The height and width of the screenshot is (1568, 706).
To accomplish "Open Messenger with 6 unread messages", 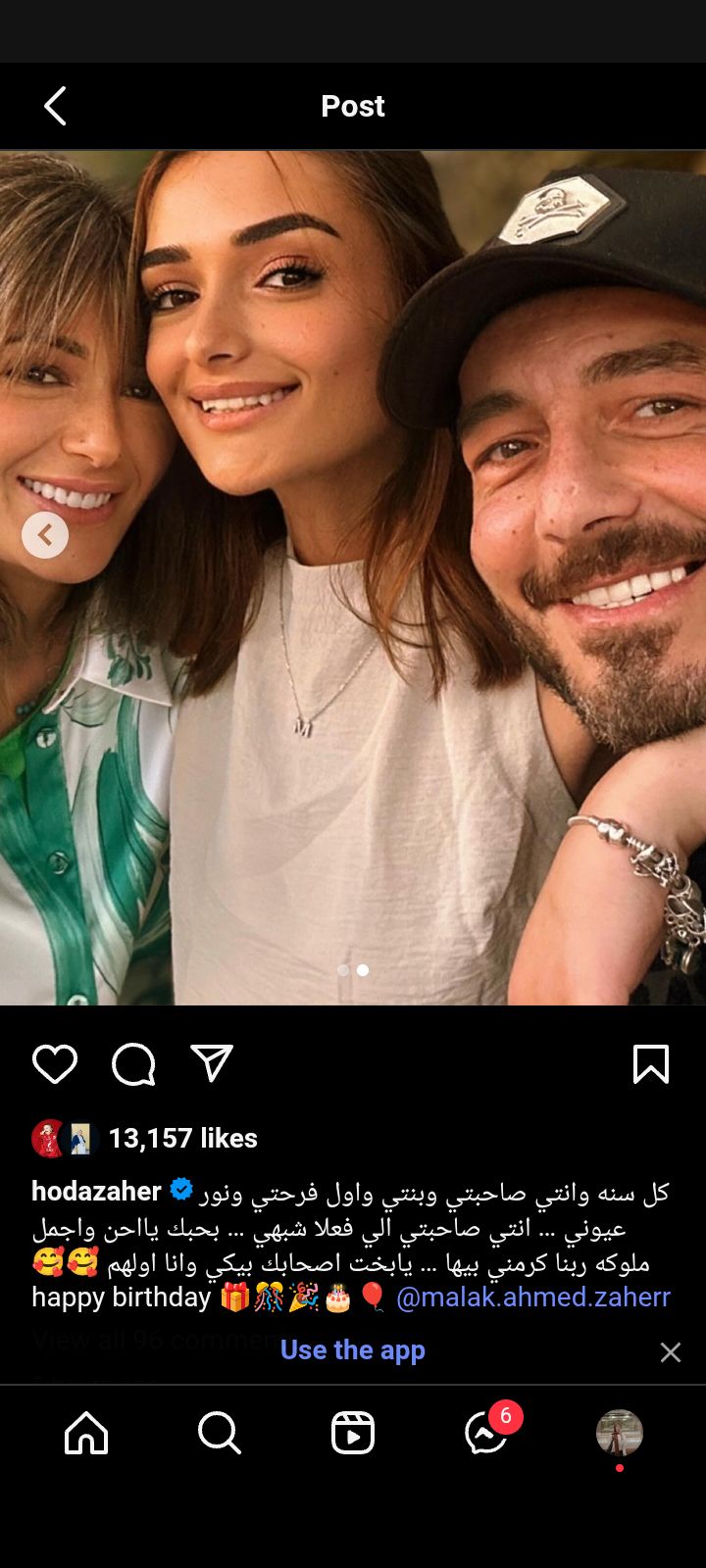I will click(x=487, y=1434).
